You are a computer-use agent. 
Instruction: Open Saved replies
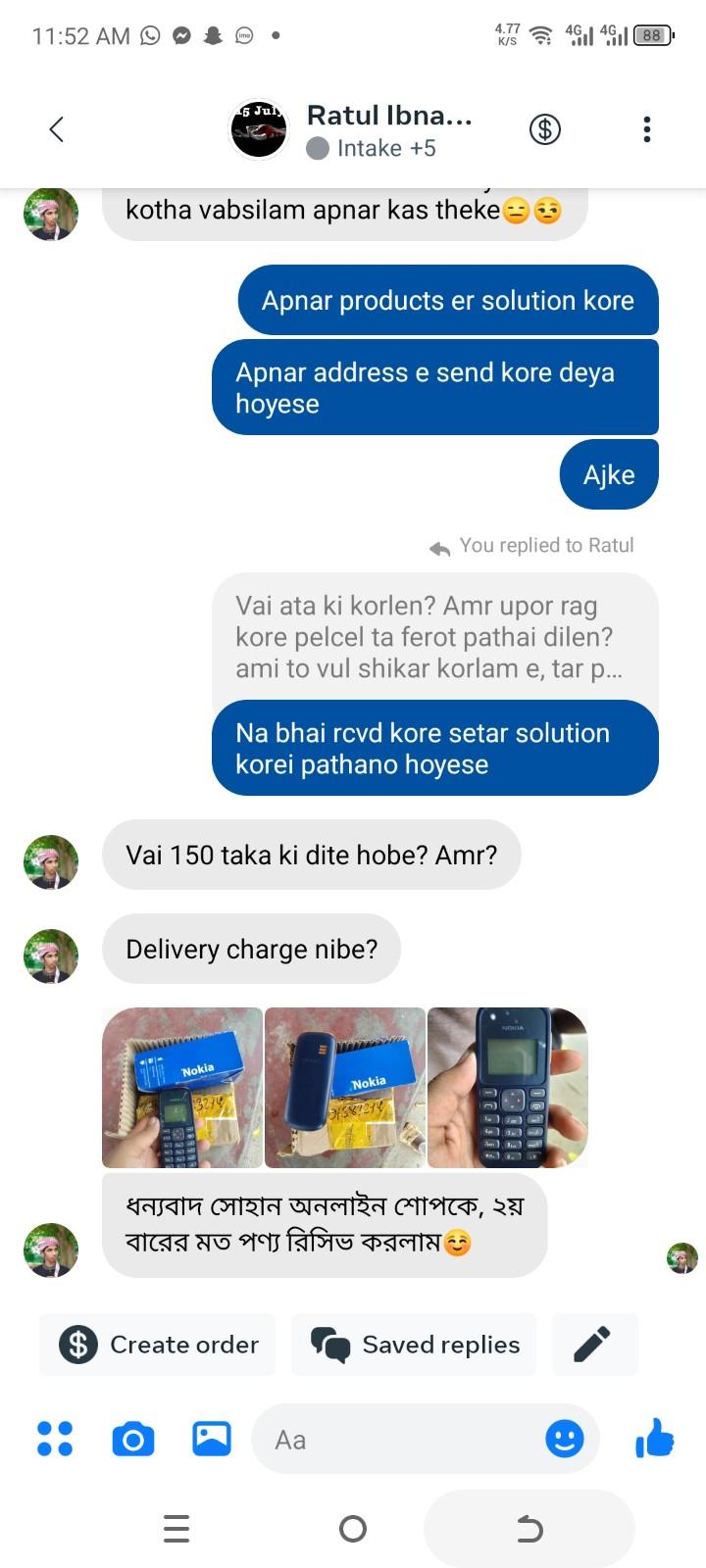415,1345
